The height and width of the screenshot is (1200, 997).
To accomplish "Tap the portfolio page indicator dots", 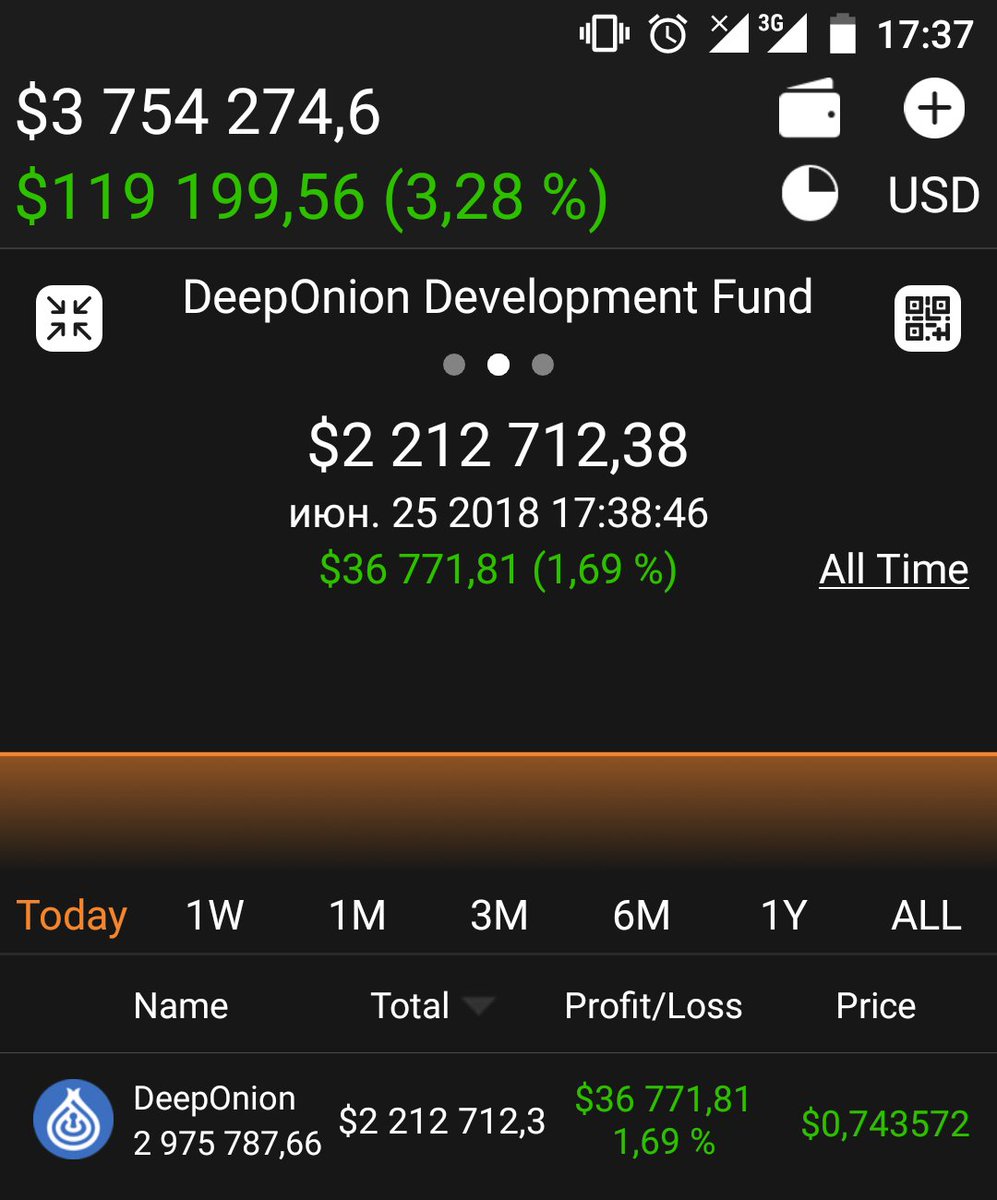I will (x=498, y=365).
